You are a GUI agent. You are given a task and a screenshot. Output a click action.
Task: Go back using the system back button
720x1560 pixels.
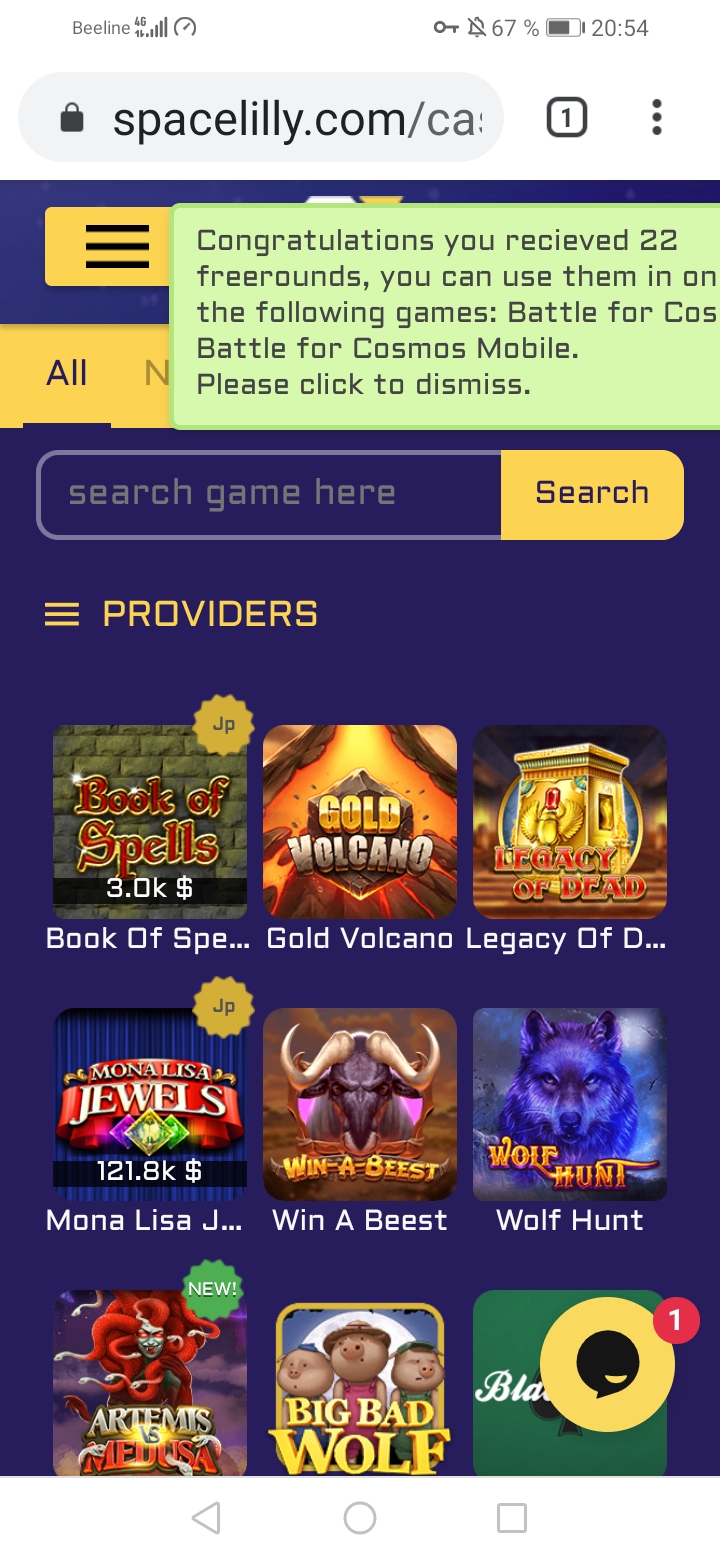[206, 1518]
